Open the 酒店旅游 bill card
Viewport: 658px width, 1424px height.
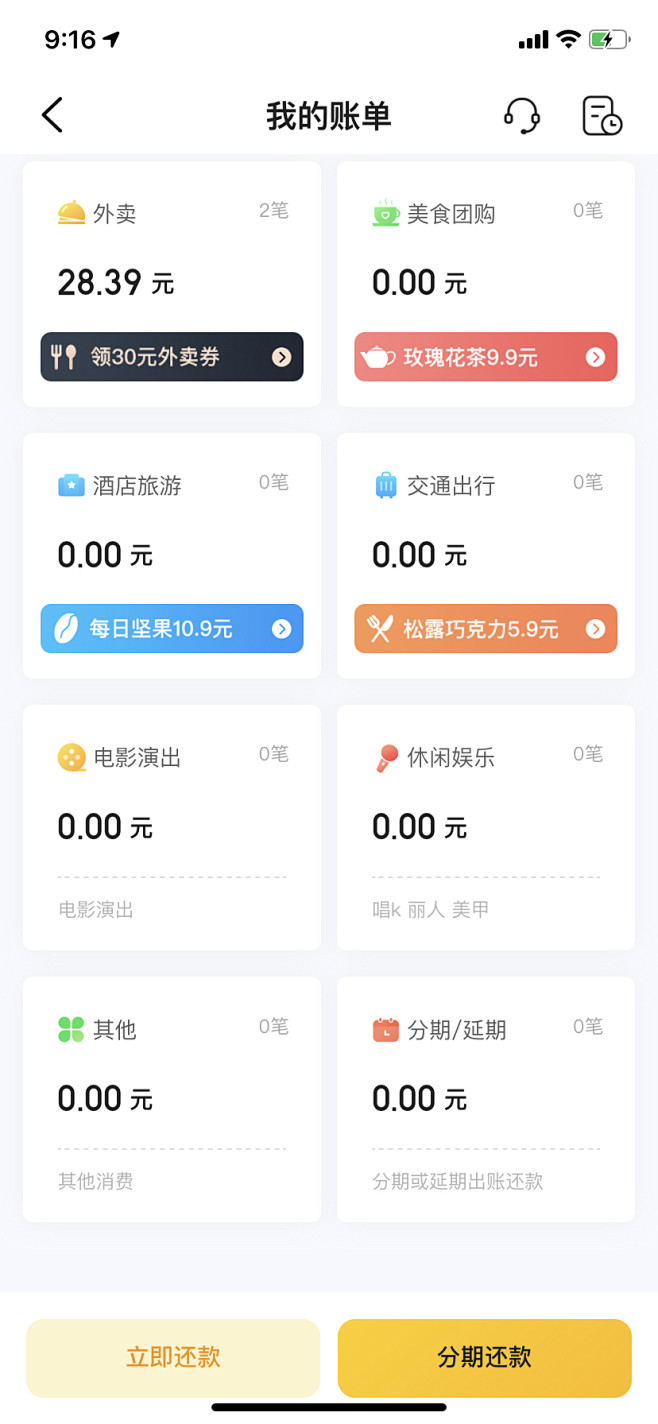tap(172, 556)
